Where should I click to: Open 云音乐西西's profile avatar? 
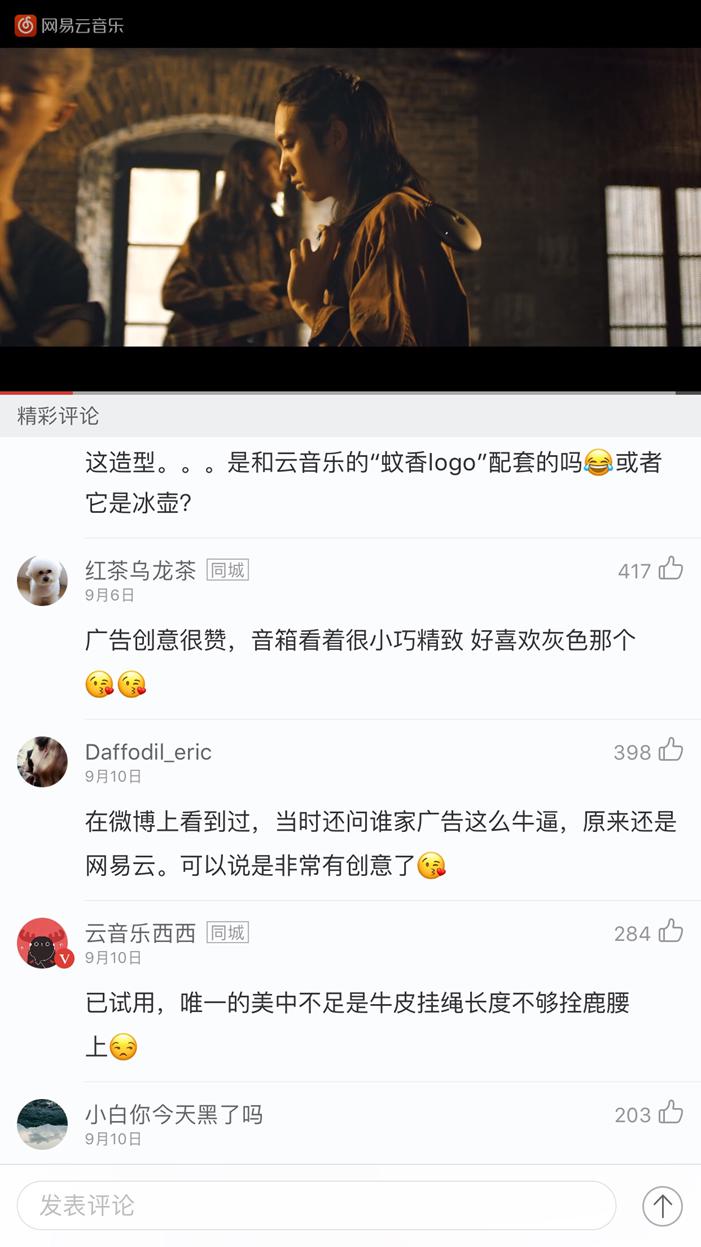[42, 943]
